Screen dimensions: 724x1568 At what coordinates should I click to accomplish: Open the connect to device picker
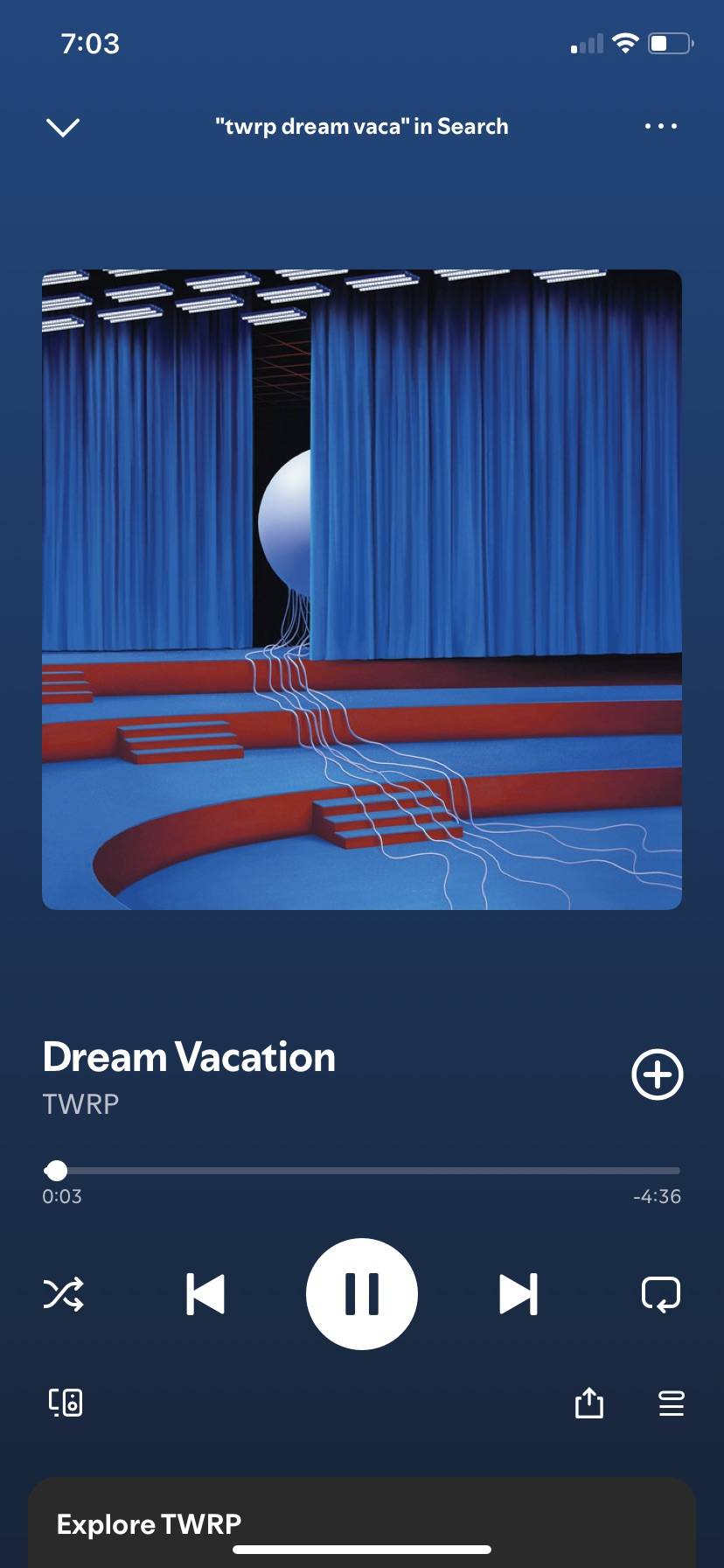[66, 1403]
